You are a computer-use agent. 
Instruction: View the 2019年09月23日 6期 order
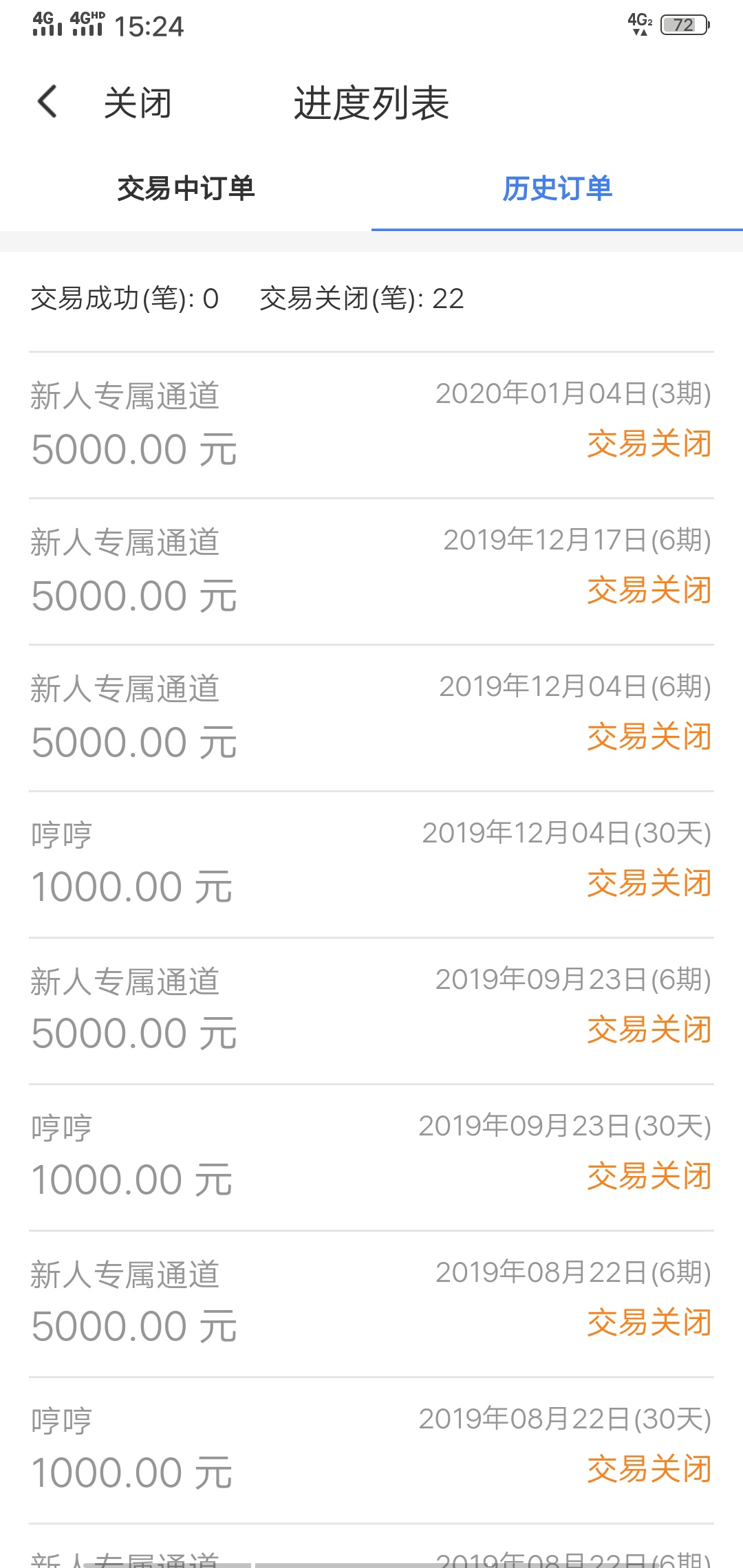click(371, 1011)
